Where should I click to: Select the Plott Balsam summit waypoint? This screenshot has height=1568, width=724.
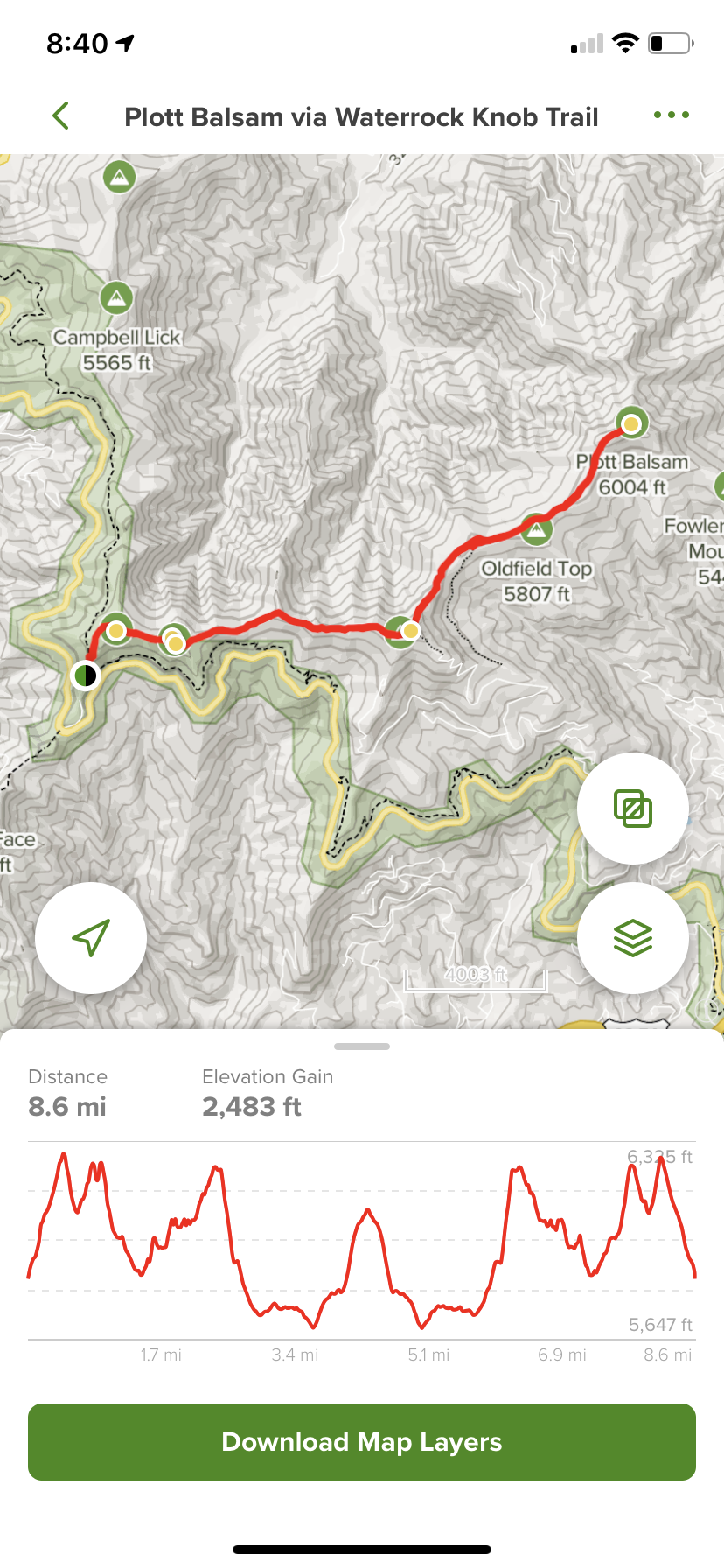tap(630, 424)
